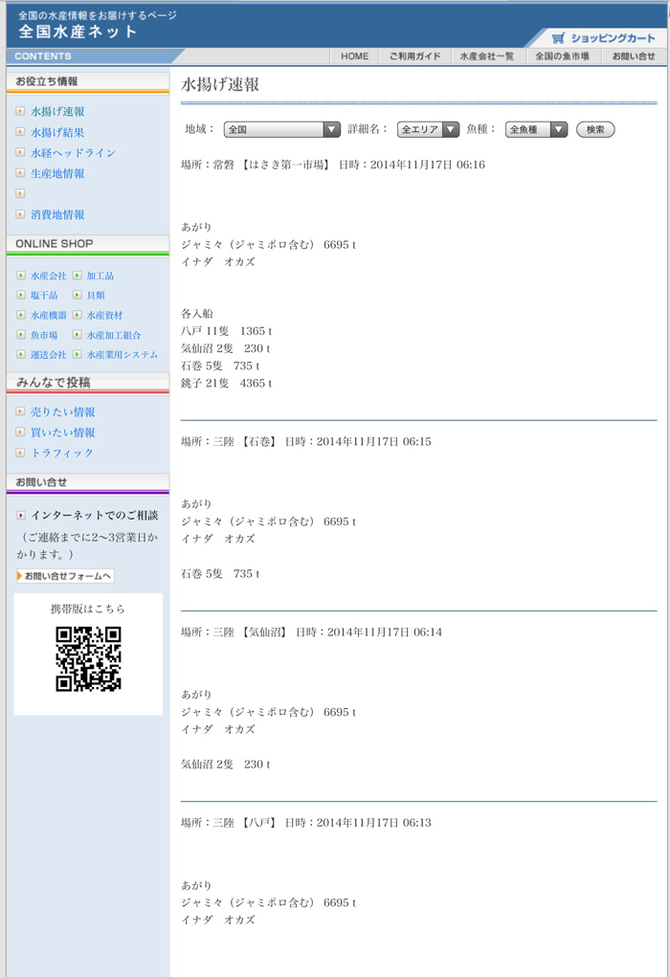Open 水経ヘッドライン link
Image resolution: width=670 pixels, height=977 pixels.
click(x=73, y=153)
